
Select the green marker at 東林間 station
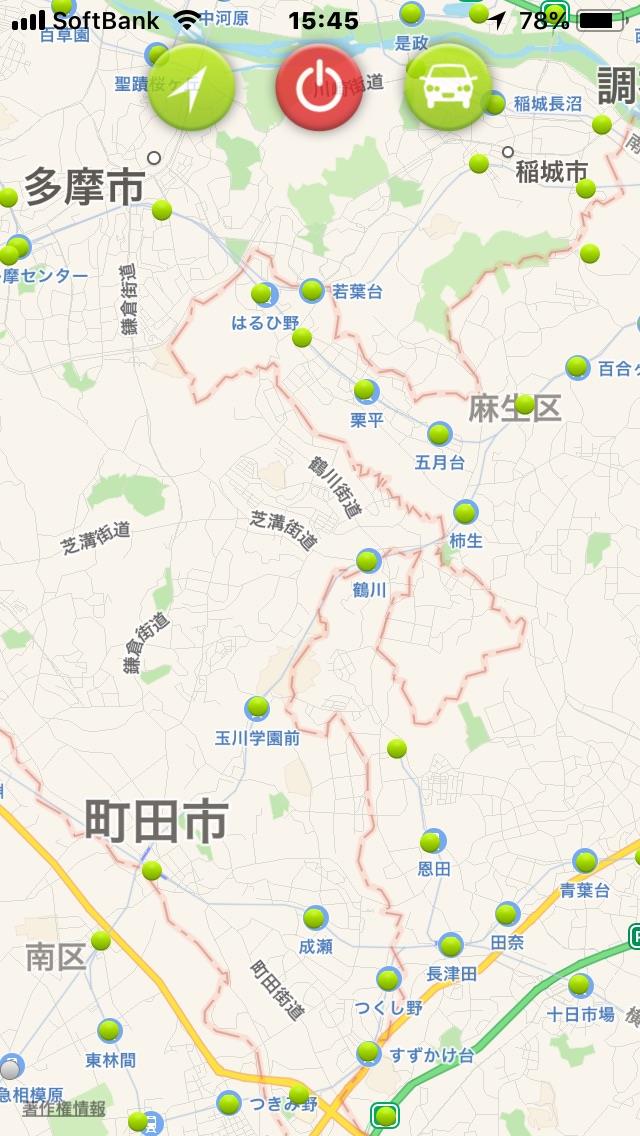coord(109,1030)
